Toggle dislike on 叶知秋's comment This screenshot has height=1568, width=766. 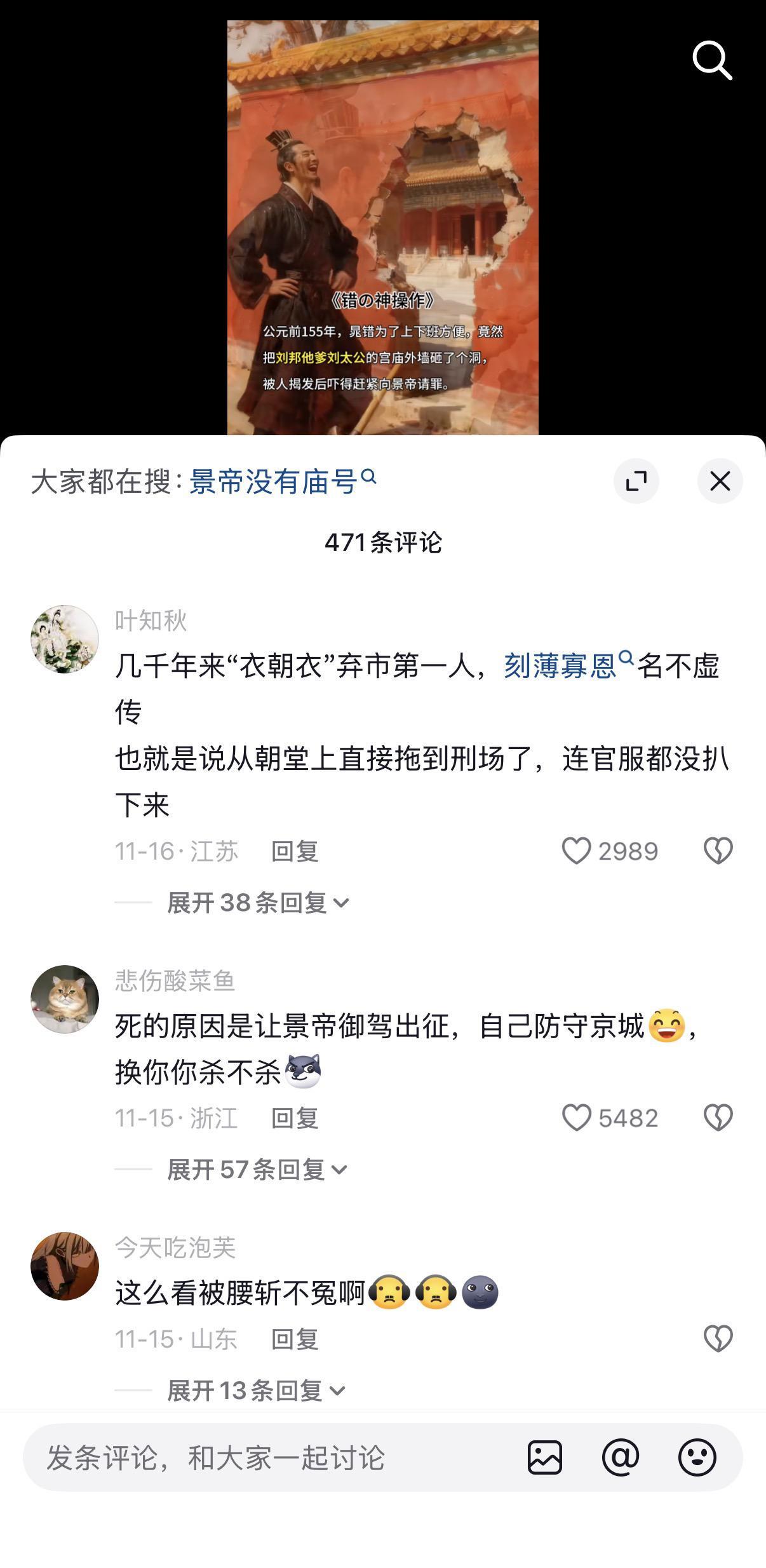[x=718, y=850]
